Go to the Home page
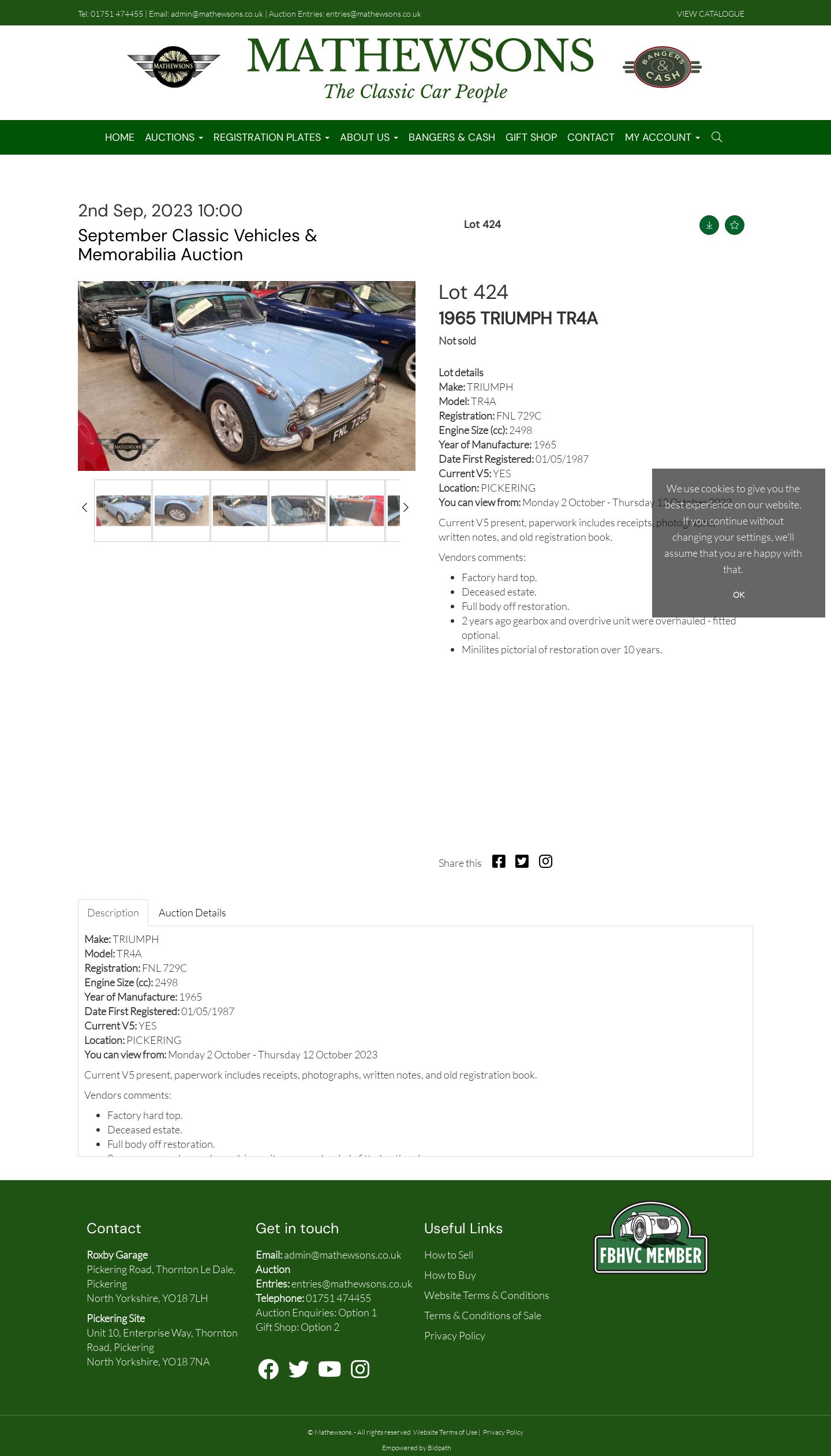The height and width of the screenshot is (1456, 831). pos(119,137)
